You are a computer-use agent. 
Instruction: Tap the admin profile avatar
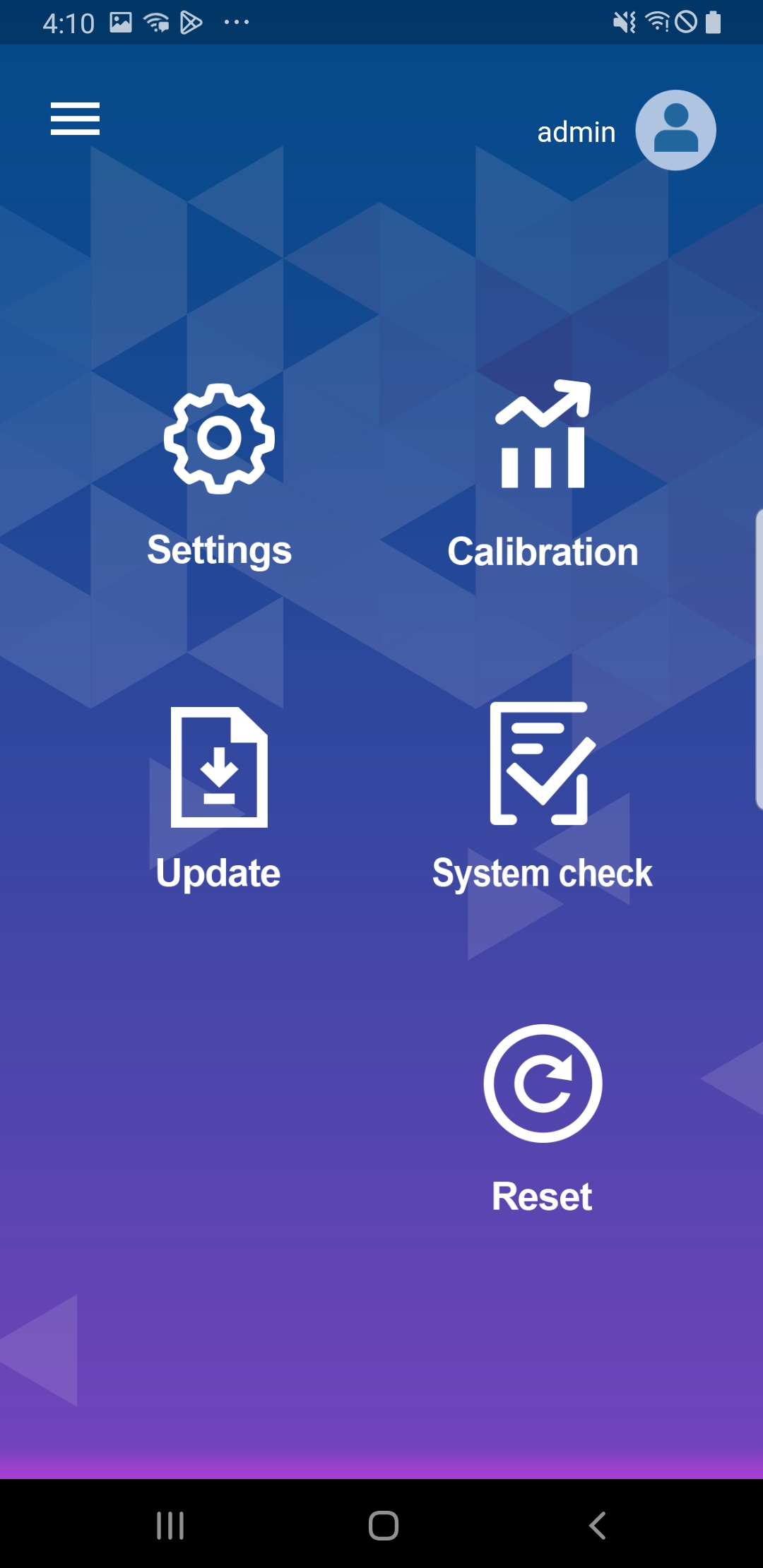coord(675,130)
